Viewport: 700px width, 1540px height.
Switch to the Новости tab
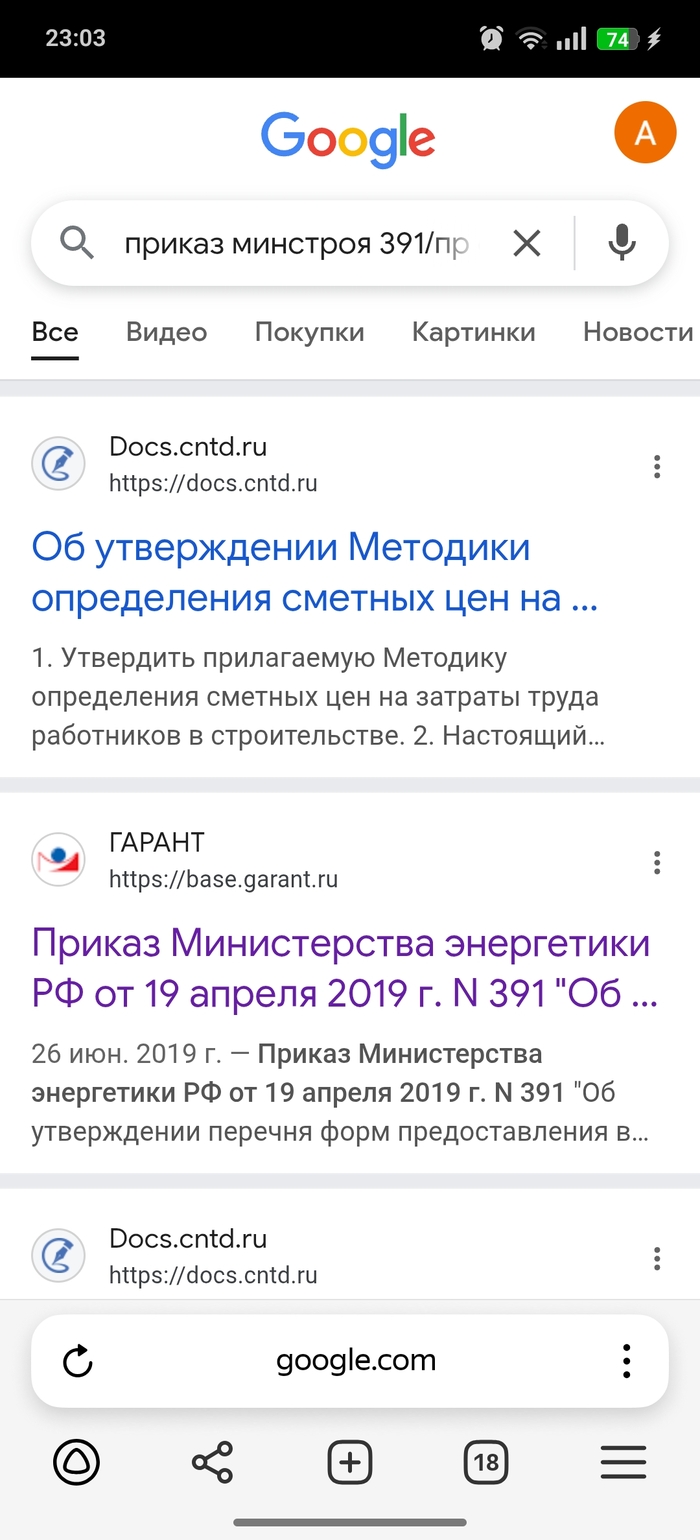click(x=637, y=332)
